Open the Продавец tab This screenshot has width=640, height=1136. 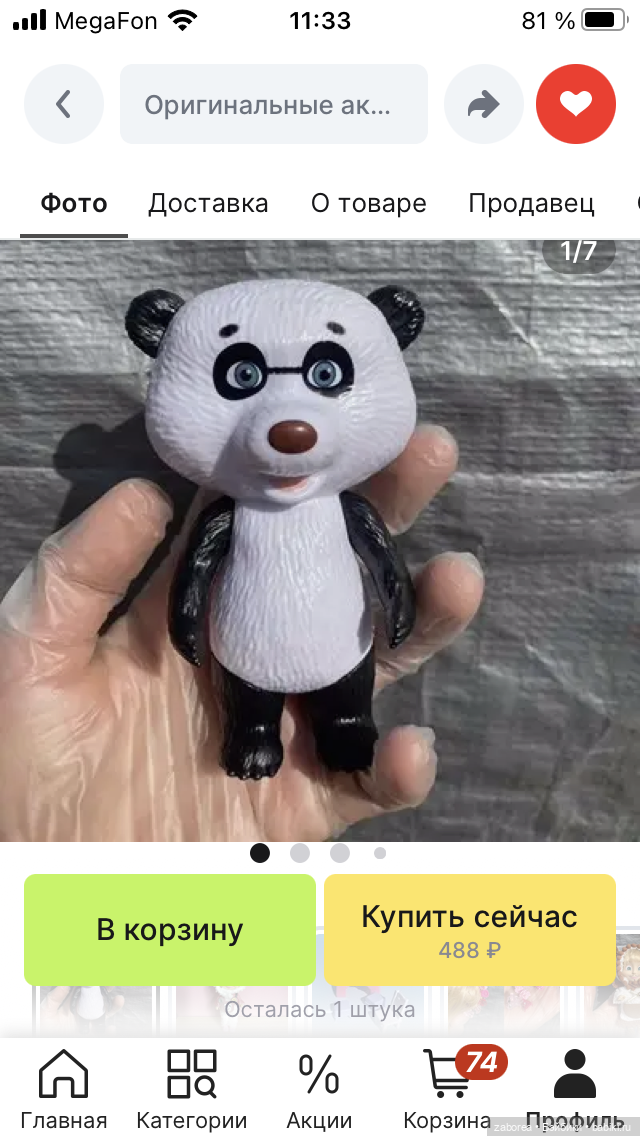click(531, 204)
